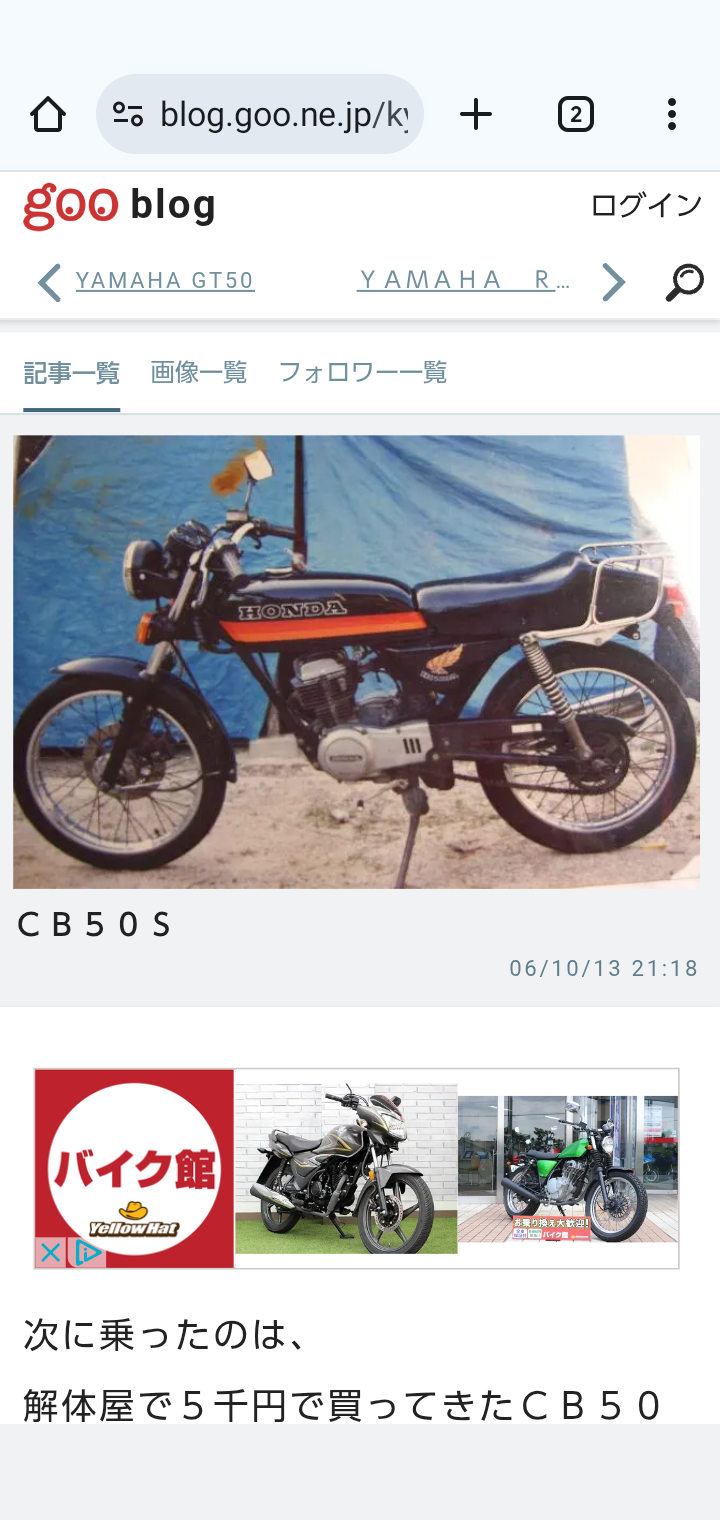Tap the left arrow for previous article
720x1520 pixels.
coord(49,283)
